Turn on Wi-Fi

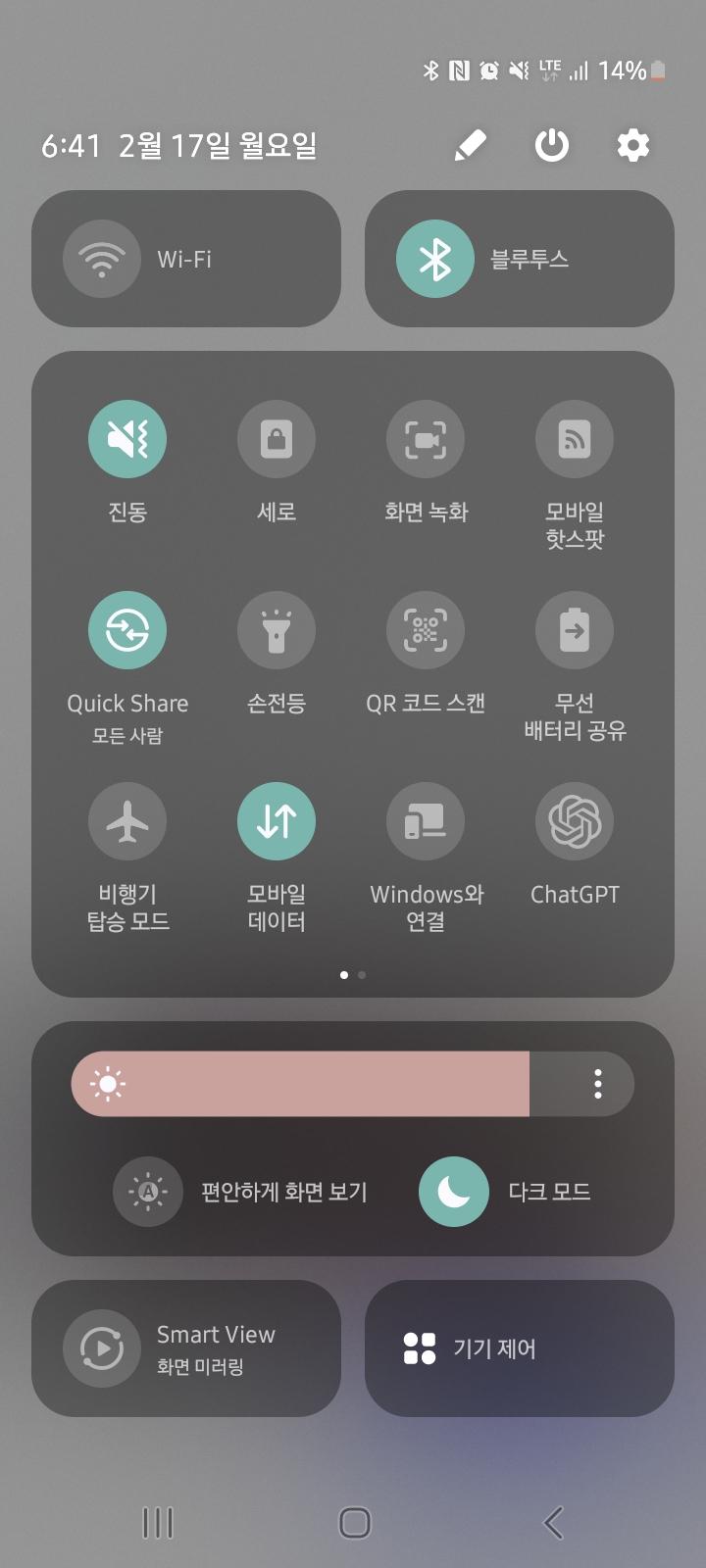[x=102, y=259]
